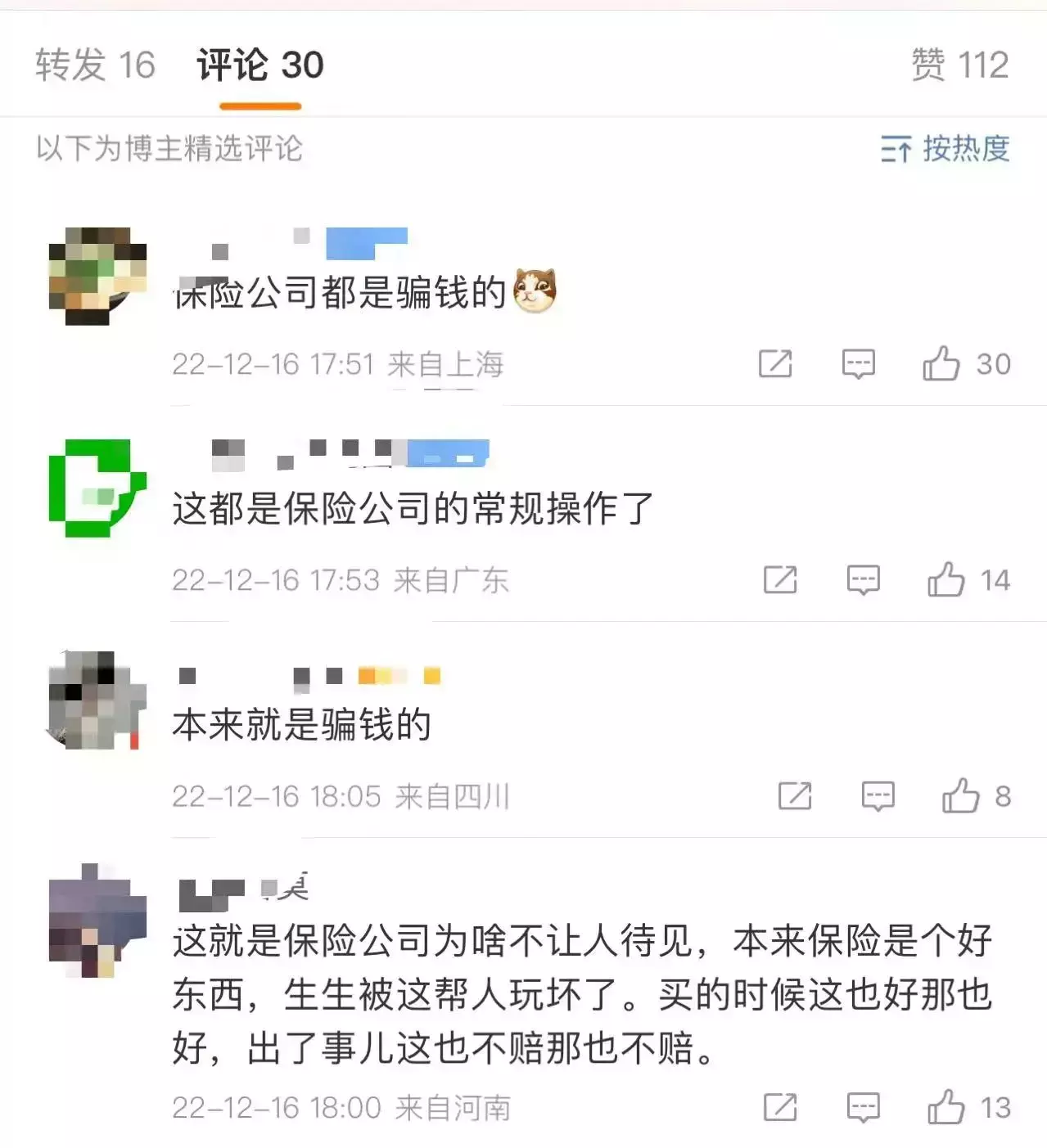Repost the comment from 四川

pos(794,795)
